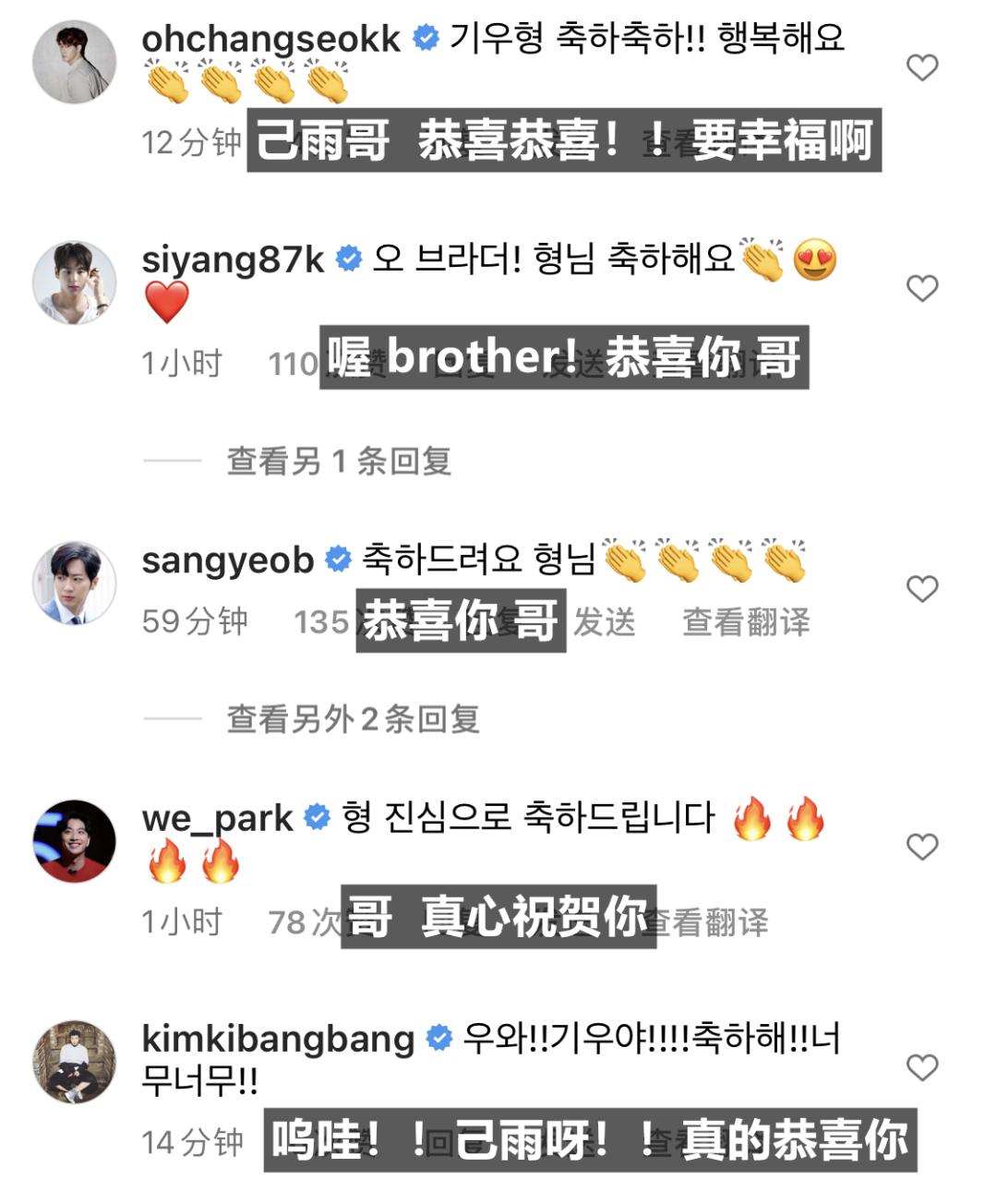Viewport: 997px width, 1204px height.
Task: Expand 查看另 1 条回复 under siyang87k's comment
Action: [339, 461]
